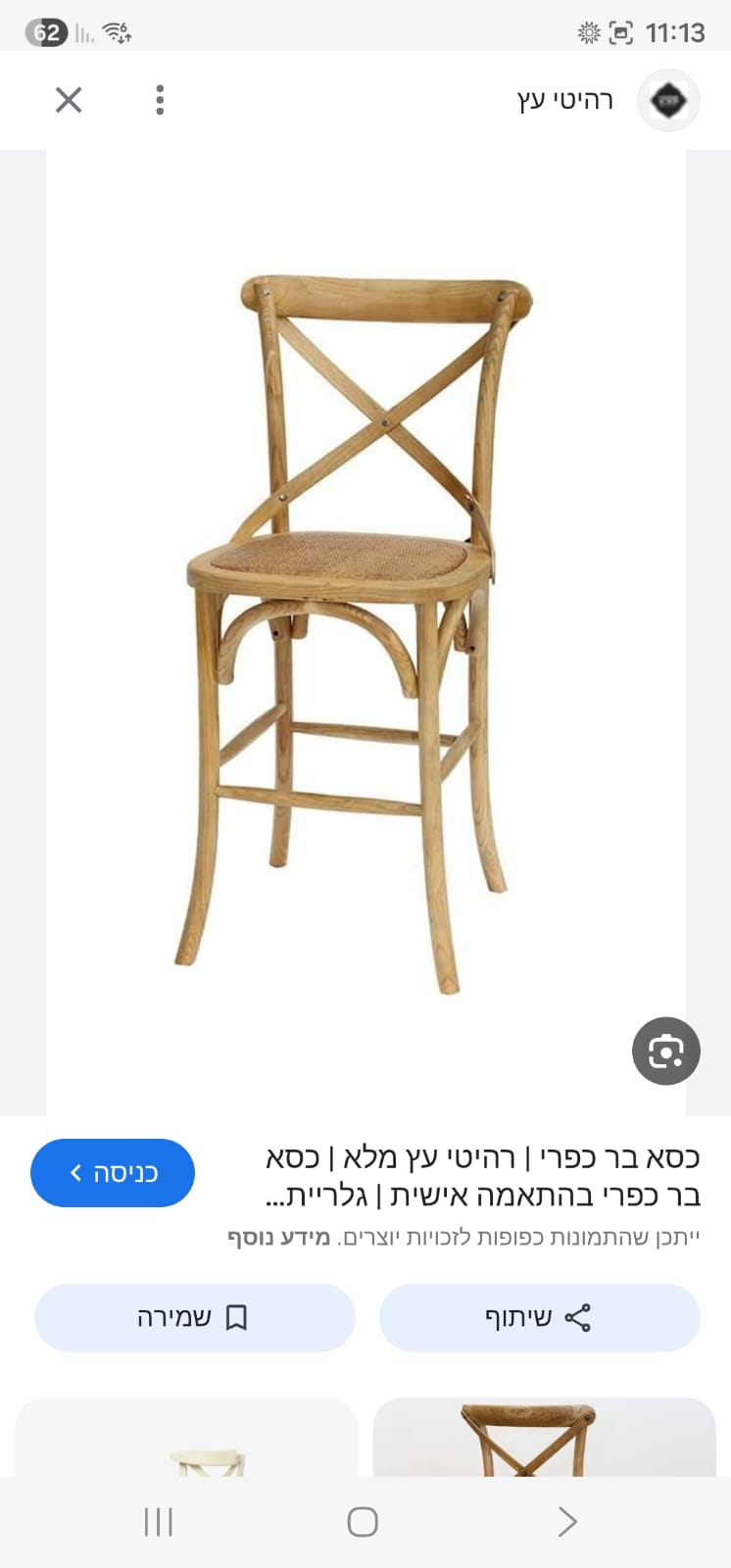Tap the blue כניסה visit button

113,1173
